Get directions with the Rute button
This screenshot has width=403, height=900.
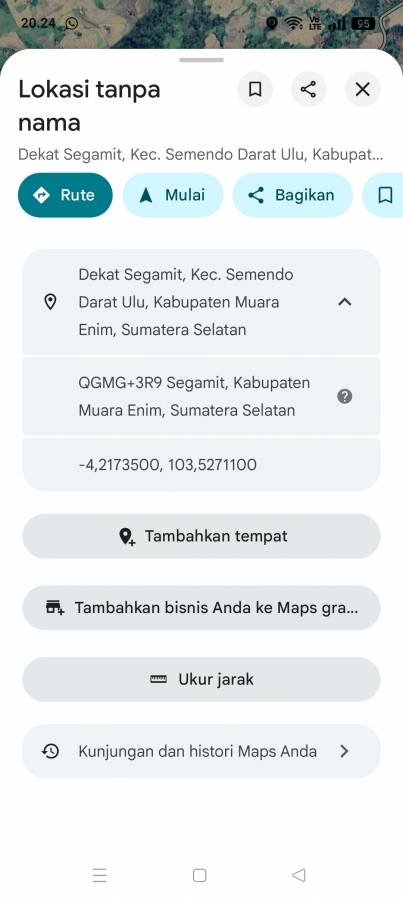click(65, 195)
